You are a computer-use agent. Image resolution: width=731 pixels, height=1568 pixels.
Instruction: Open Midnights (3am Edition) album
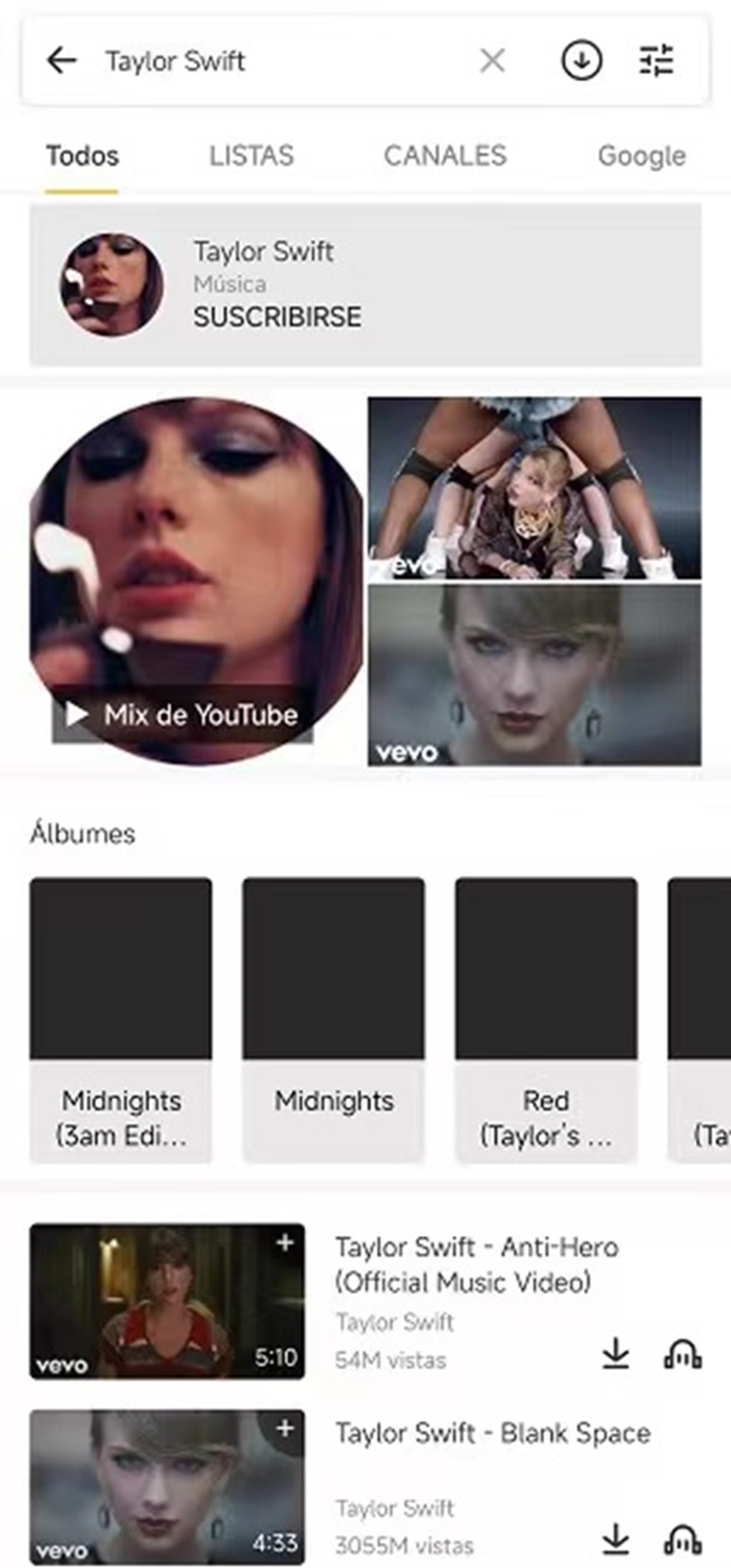click(121, 1018)
